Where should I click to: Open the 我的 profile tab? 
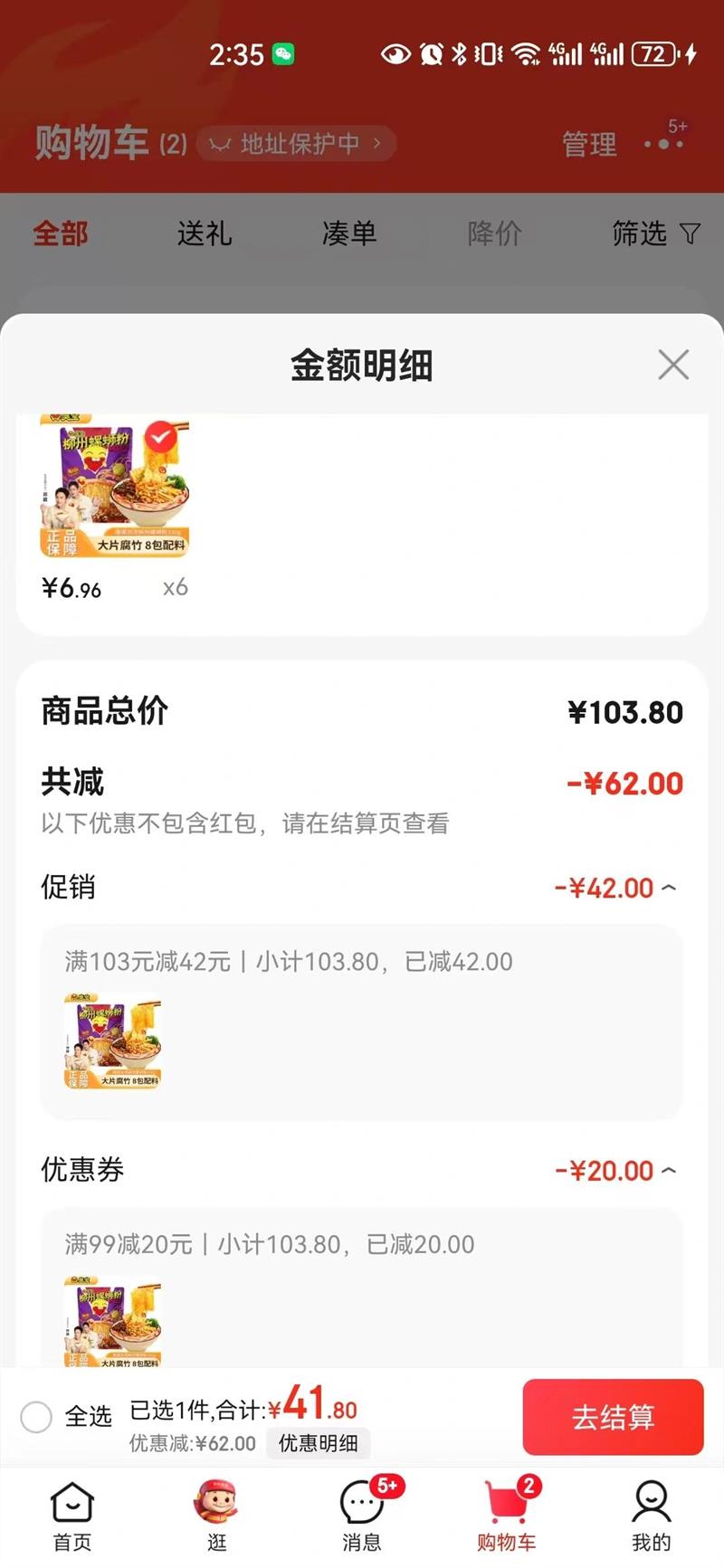(x=651, y=1516)
